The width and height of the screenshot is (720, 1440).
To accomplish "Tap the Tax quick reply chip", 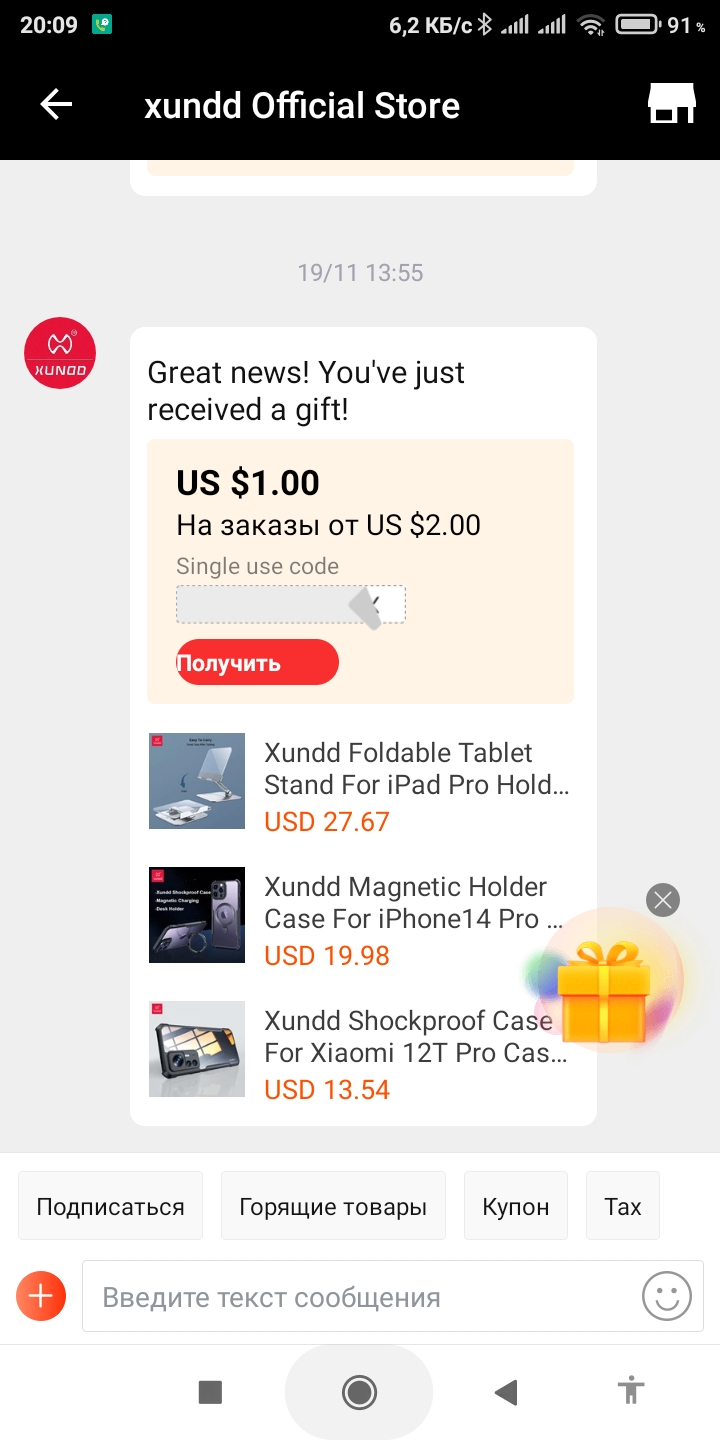I will coord(622,1207).
